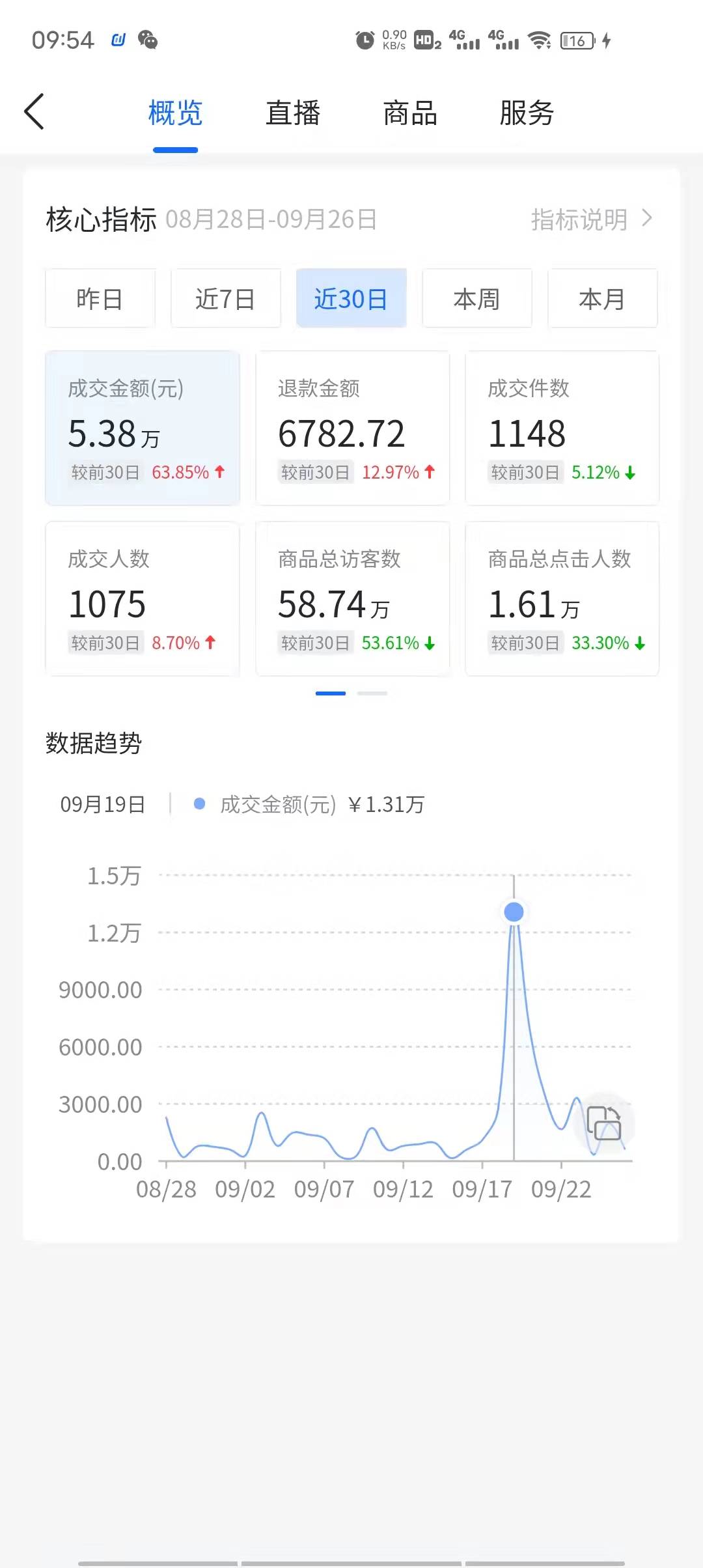
Task: Select the 商品总点击人数 metric card
Action: click(x=562, y=599)
